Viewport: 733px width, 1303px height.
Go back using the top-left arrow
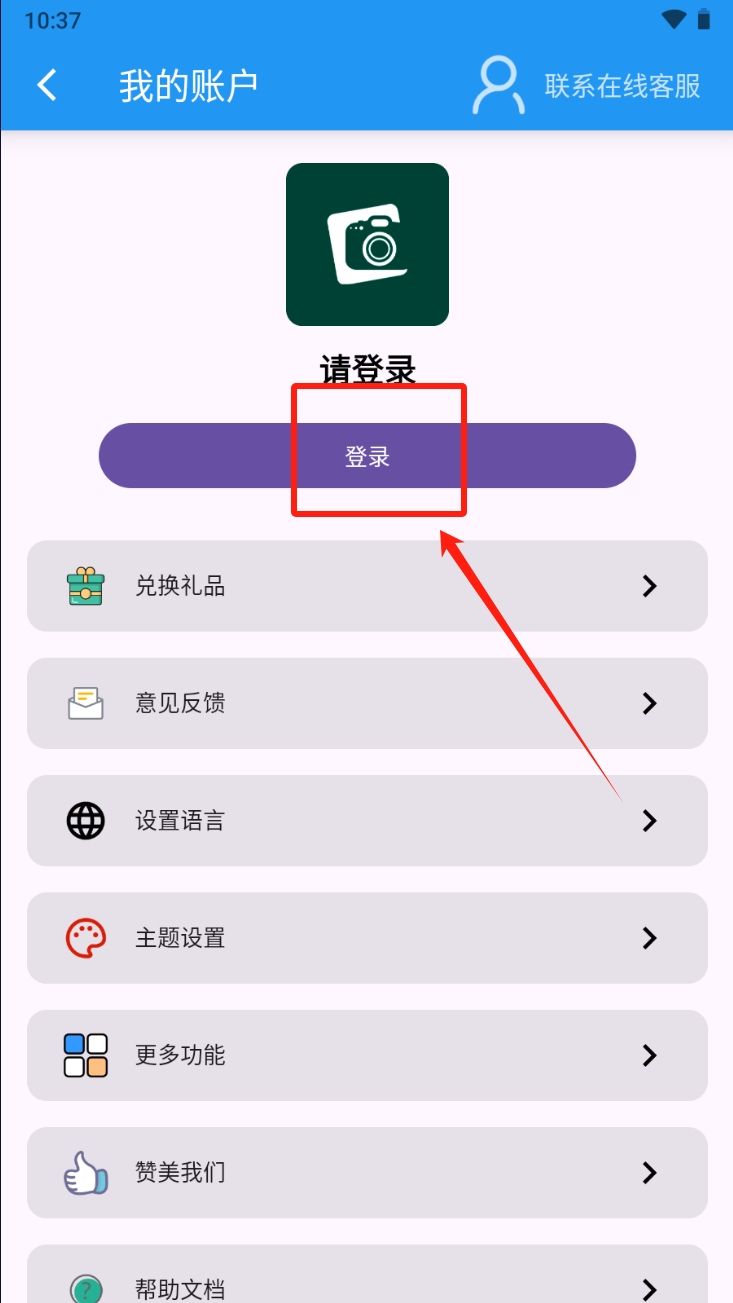(47, 85)
